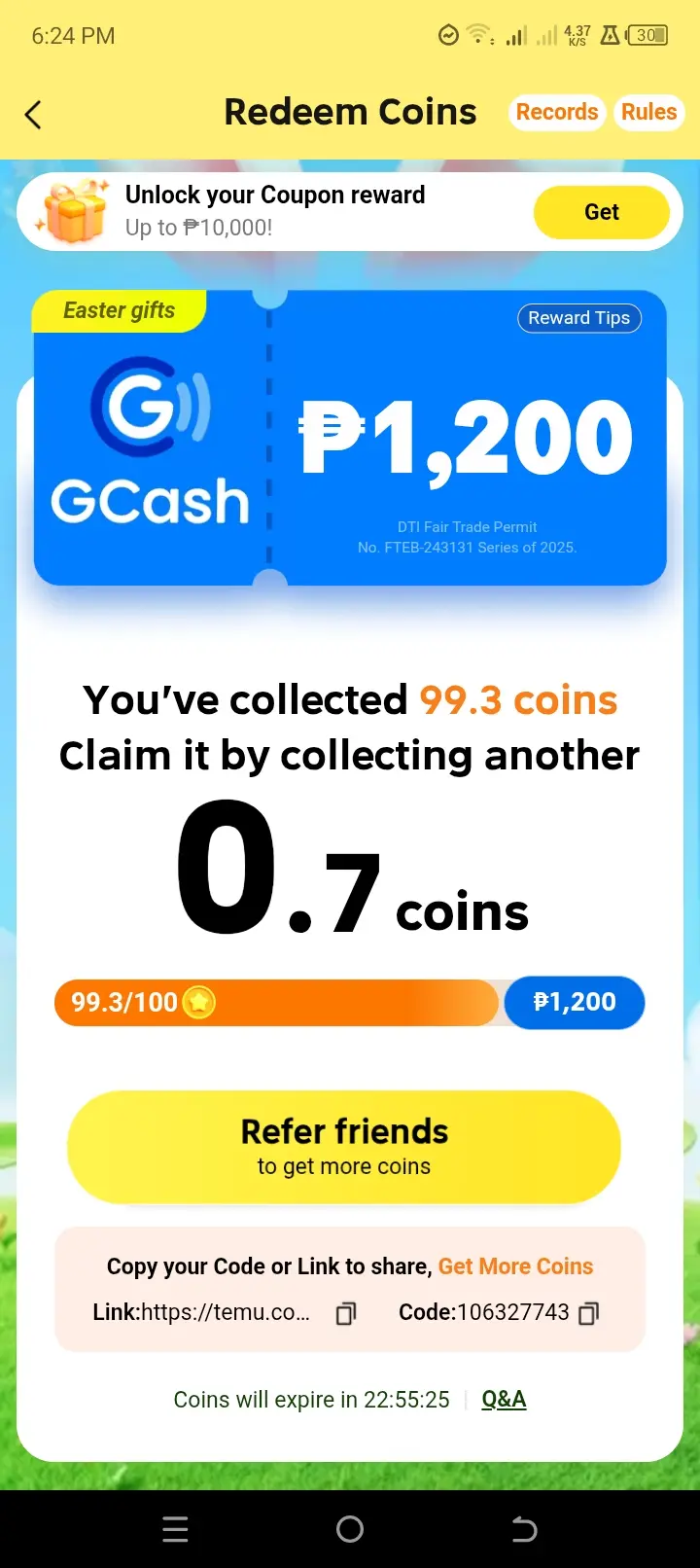Image resolution: width=700 pixels, height=1568 pixels.
Task: View Reward Tips on the GCash card
Action: pos(579,318)
